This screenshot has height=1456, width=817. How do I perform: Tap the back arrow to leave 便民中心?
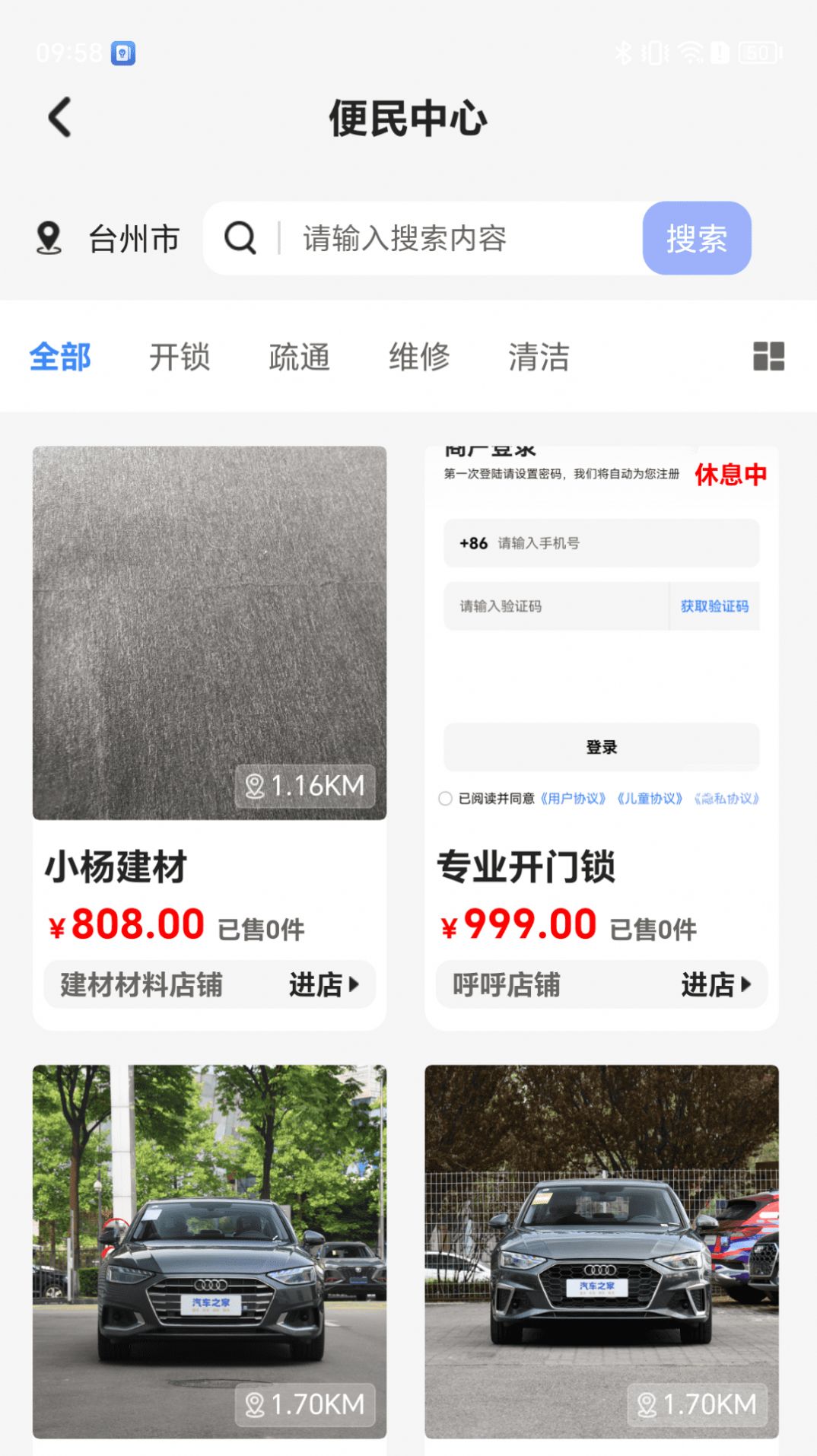58,118
